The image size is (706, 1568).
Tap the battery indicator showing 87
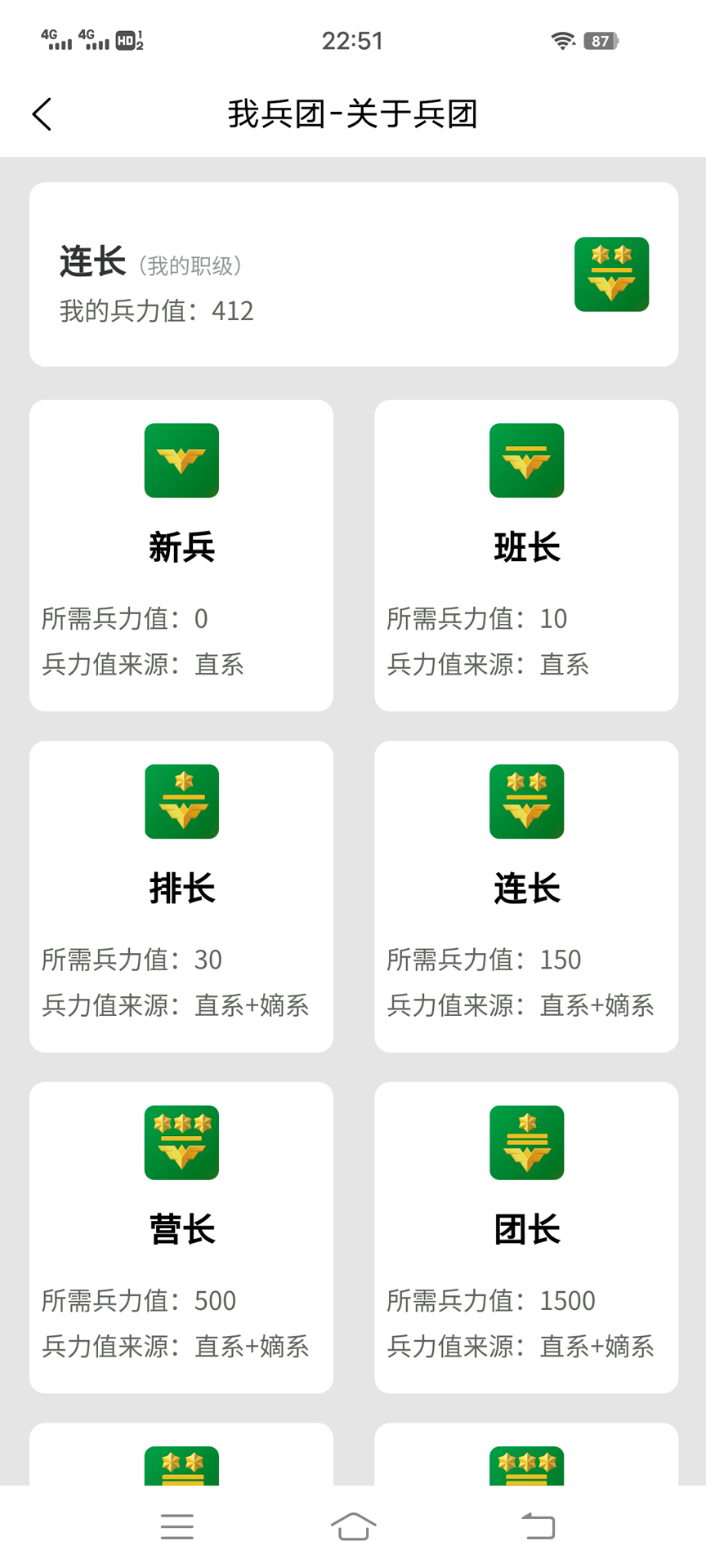[602, 40]
